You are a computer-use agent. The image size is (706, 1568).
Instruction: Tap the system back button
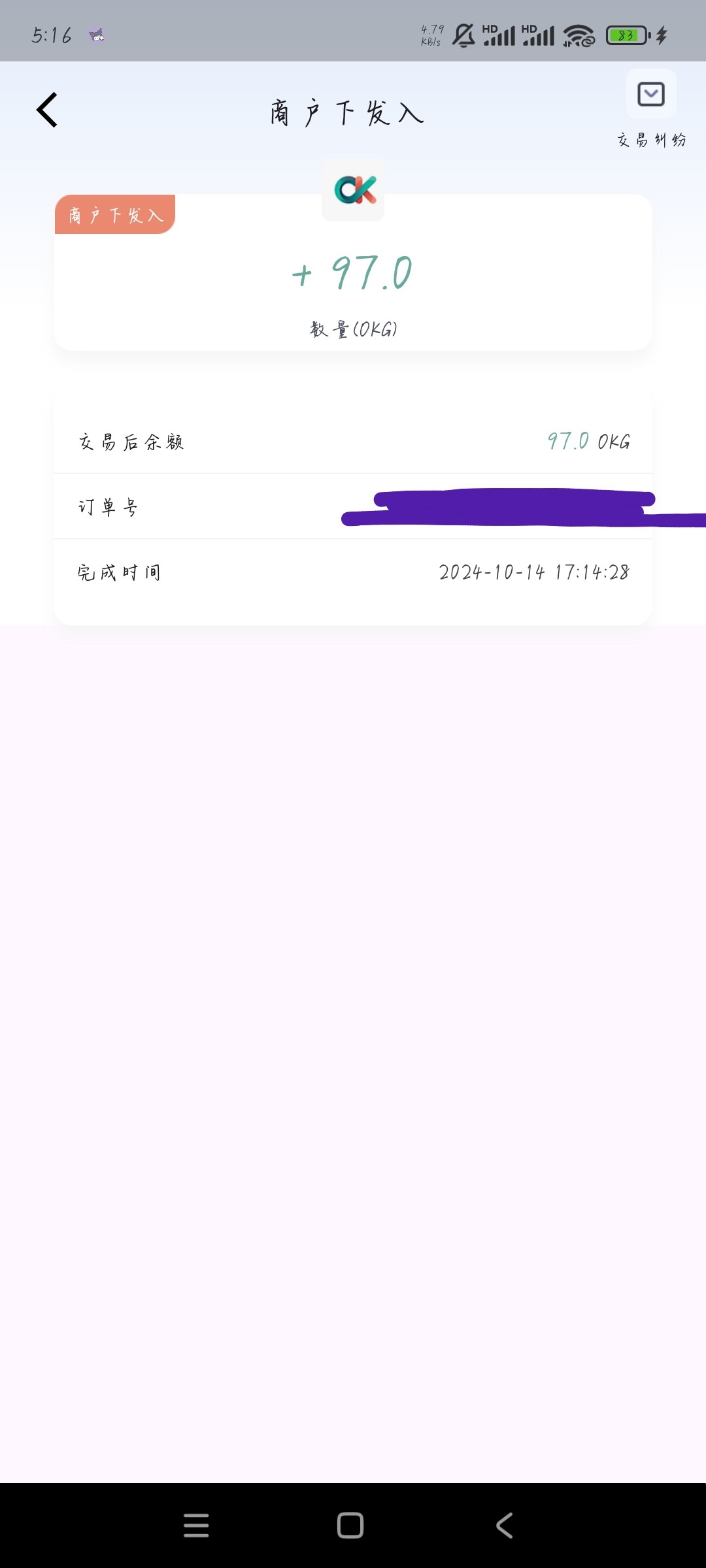click(x=504, y=1526)
